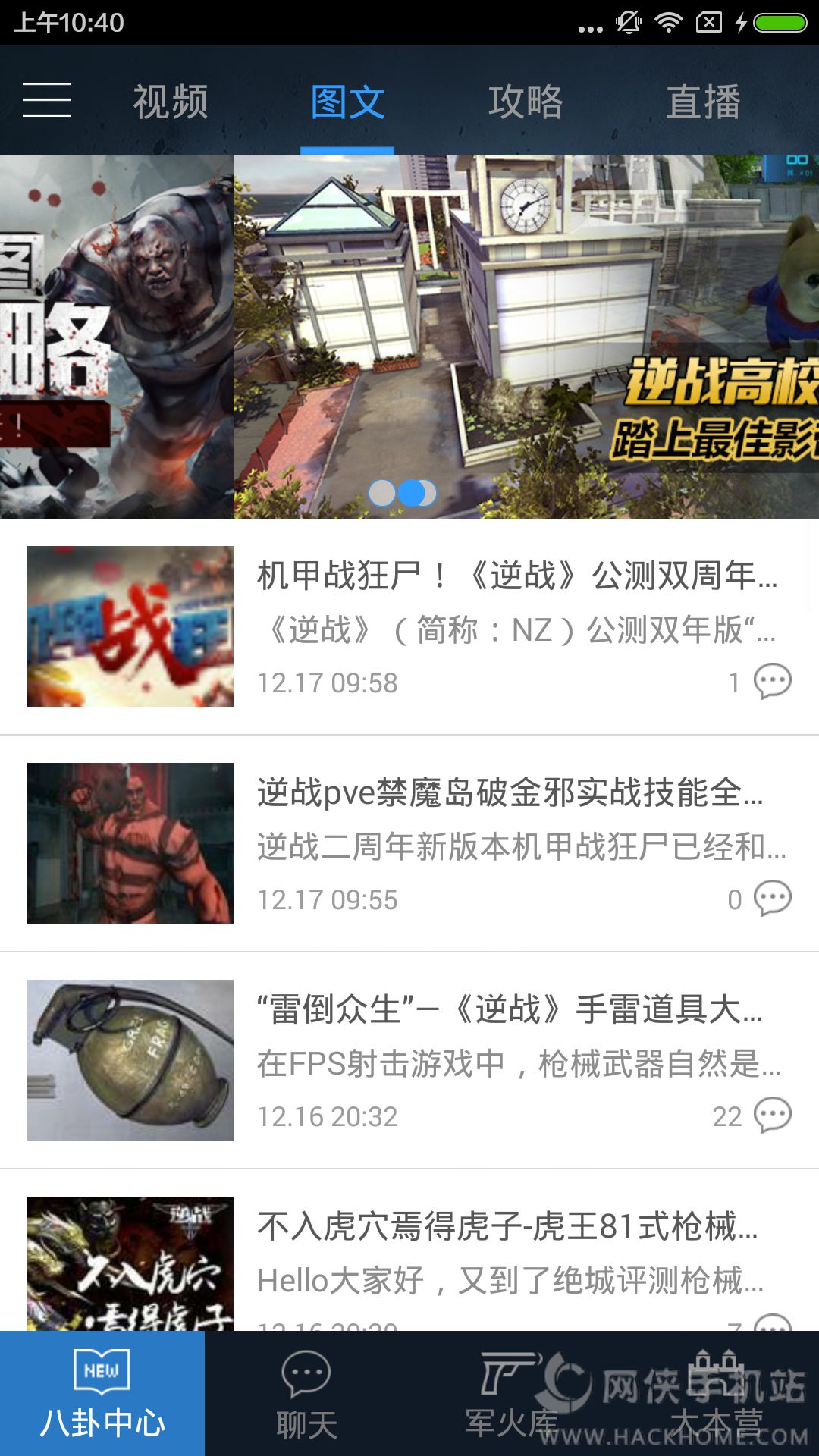The image size is (819, 1456).
Task: Select the 图文 tab
Action: click(348, 101)
